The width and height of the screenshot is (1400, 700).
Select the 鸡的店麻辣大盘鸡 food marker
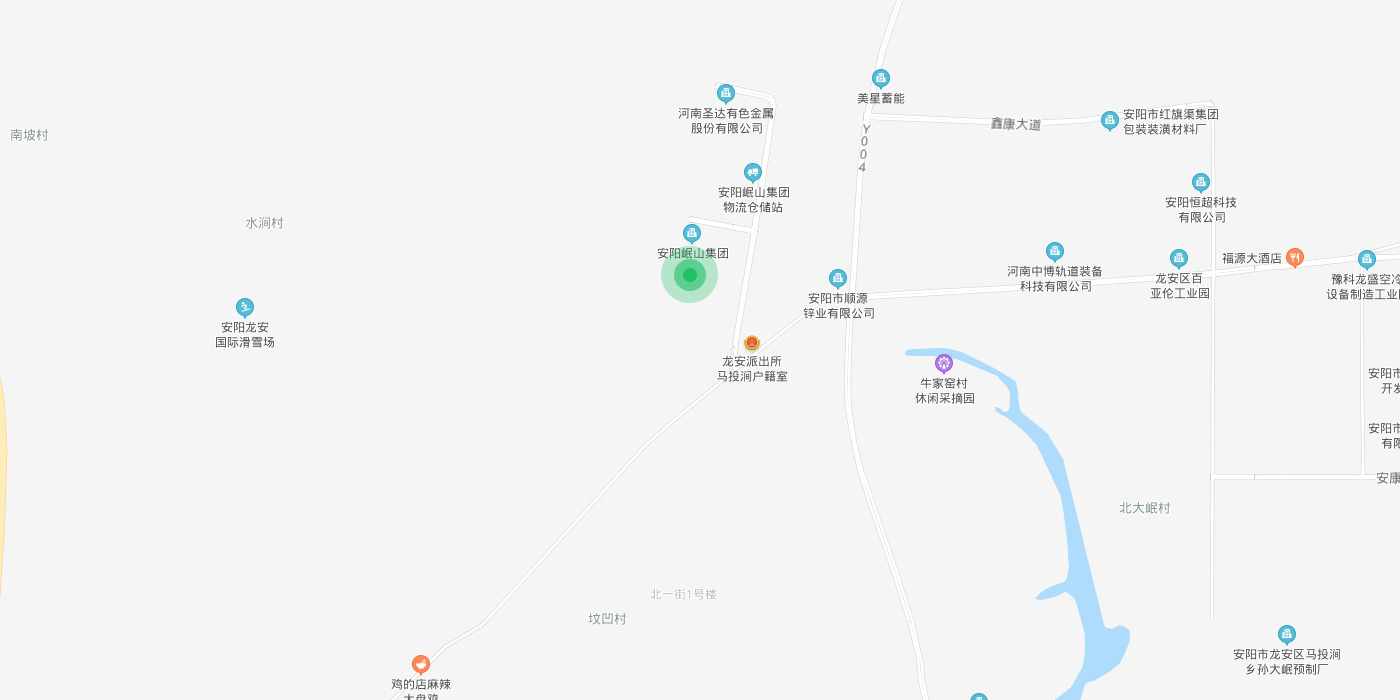click(x=421, y=664)
